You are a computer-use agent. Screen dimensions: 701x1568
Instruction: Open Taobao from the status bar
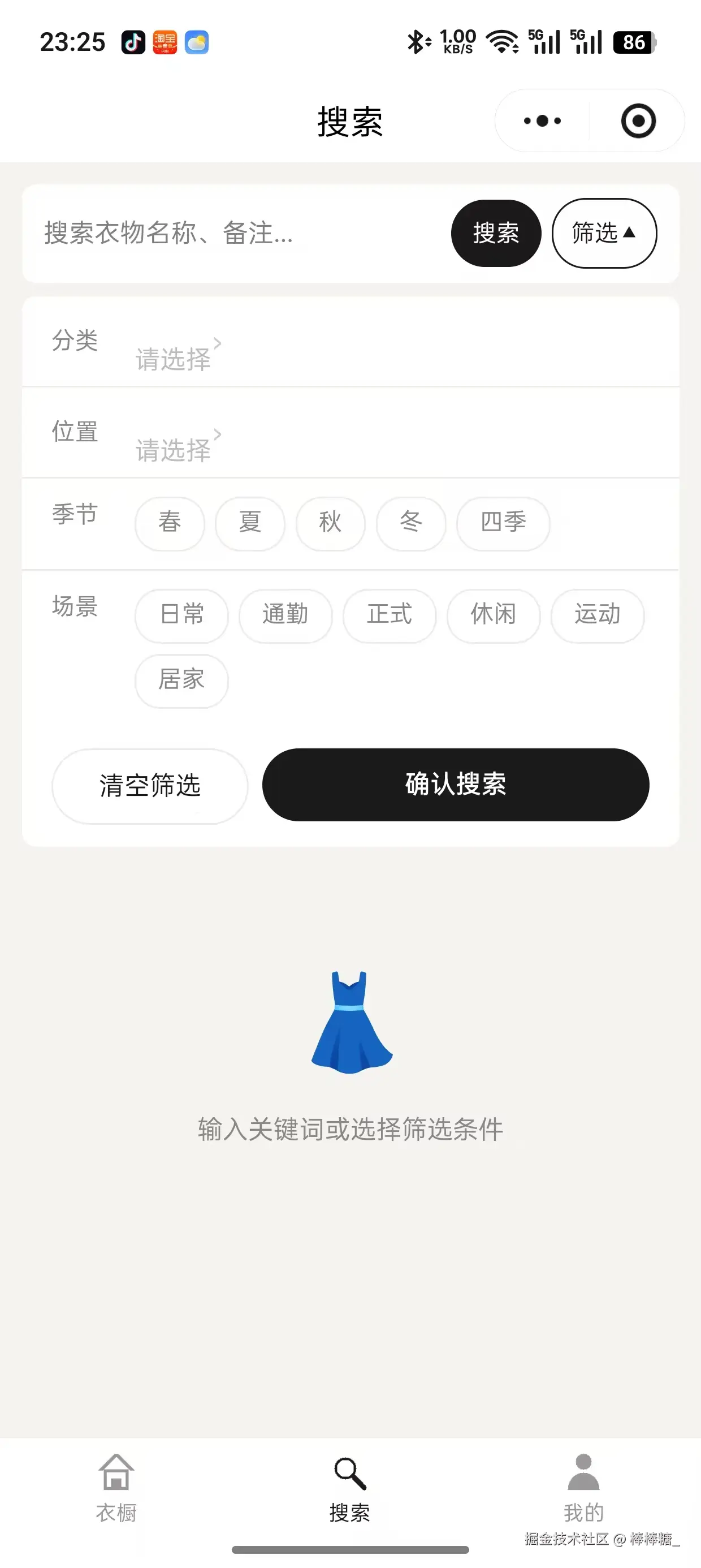pos(165,41)
